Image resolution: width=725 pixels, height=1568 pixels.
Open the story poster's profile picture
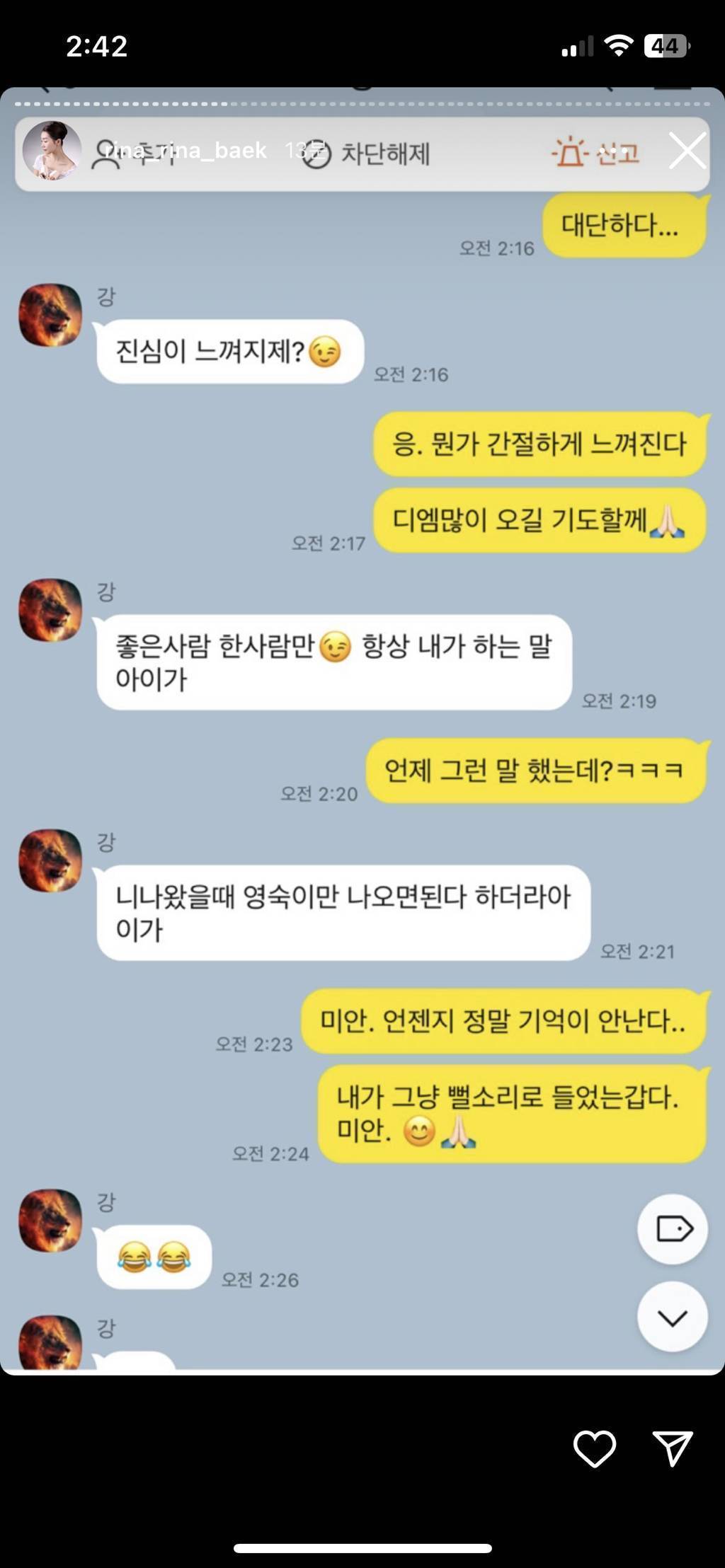click(x=51, y=151)
